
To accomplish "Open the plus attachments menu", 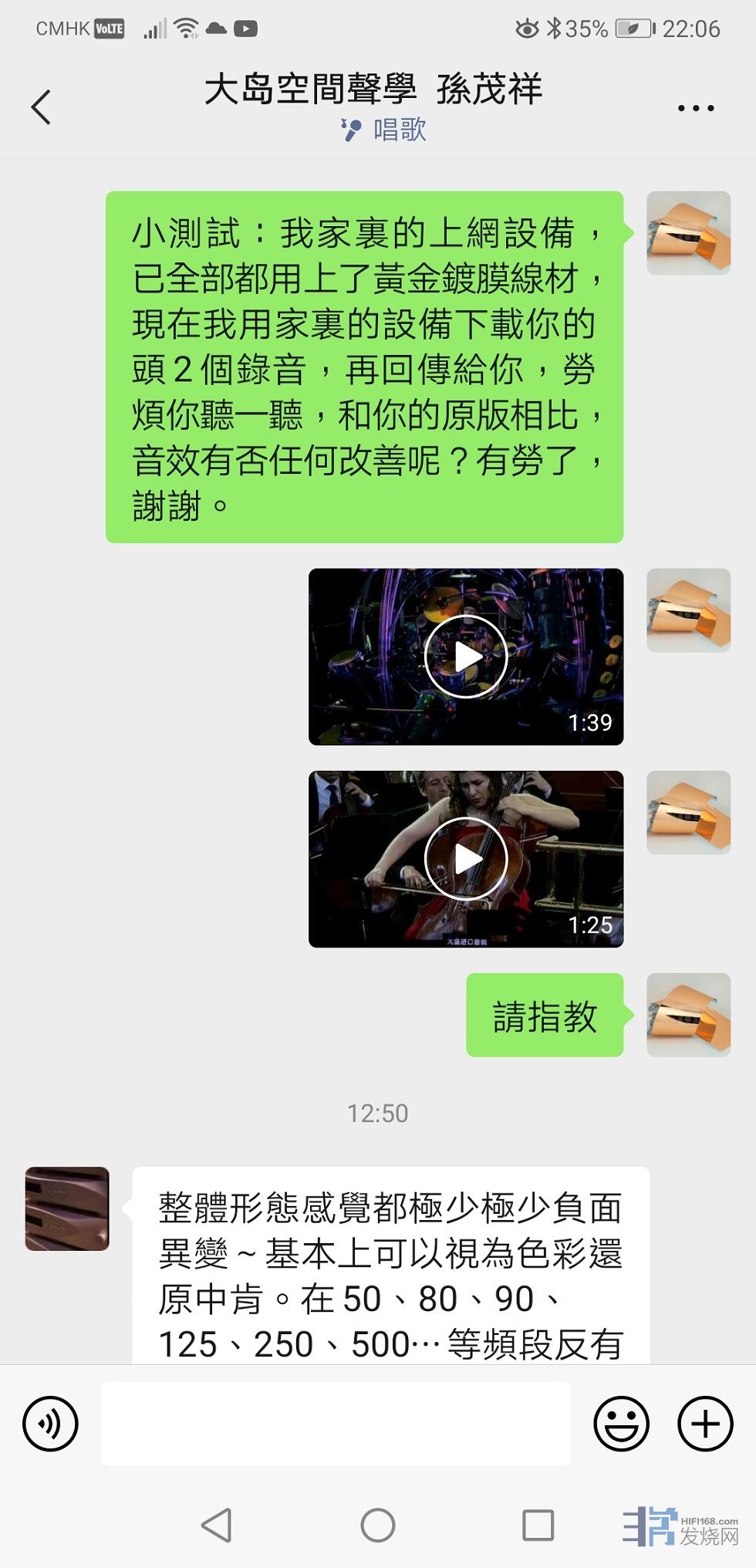I will click(x=704, y=1424).
